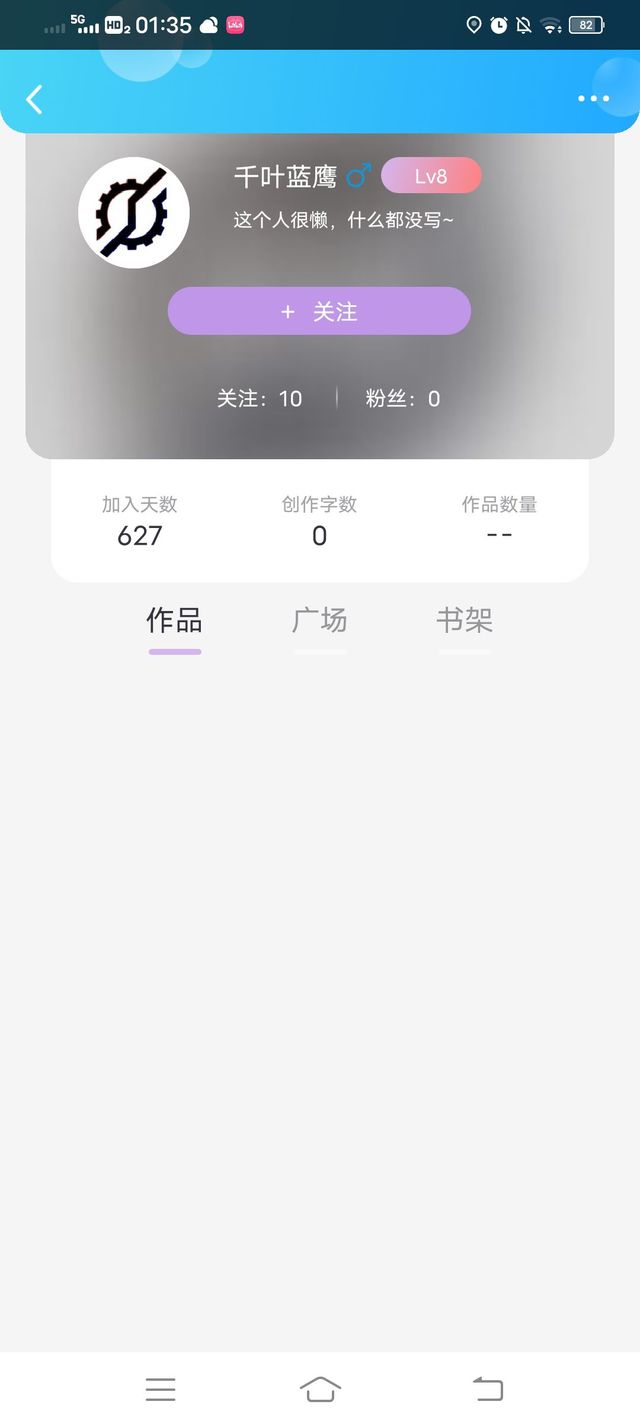
Task: Follow 千叶蓝鹰 with the 关注 button
Action: click(319, 311)
